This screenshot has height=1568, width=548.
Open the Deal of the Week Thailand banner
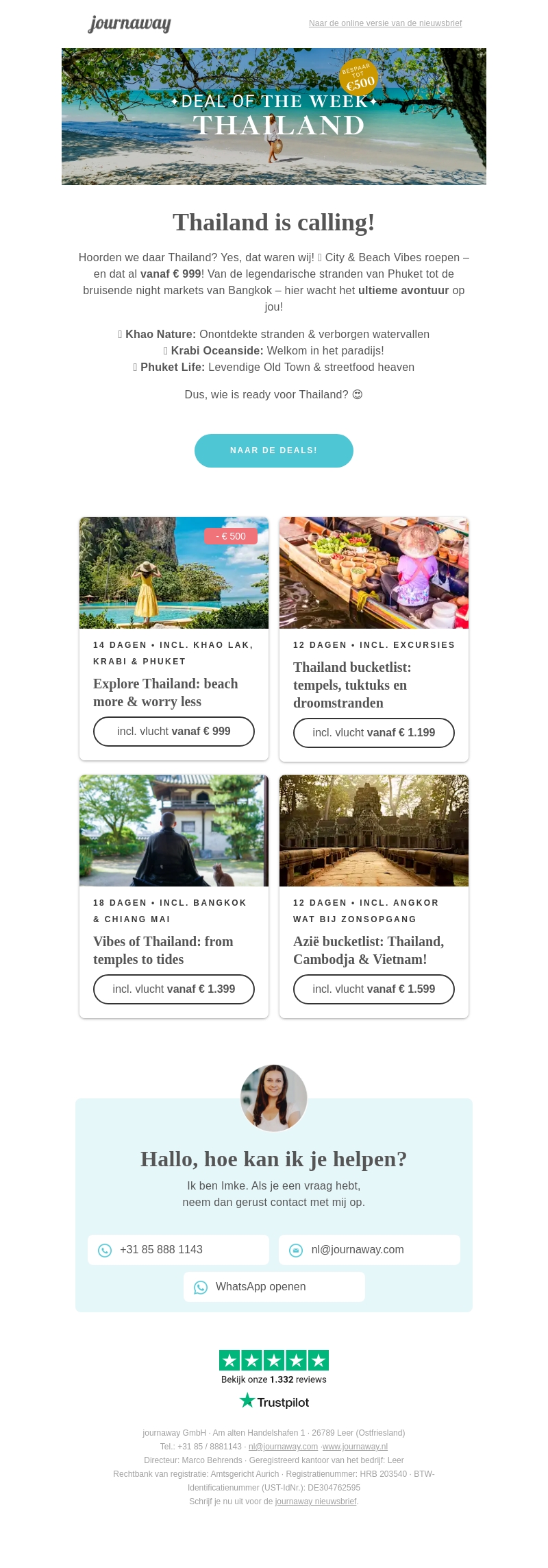pos(274,116)
